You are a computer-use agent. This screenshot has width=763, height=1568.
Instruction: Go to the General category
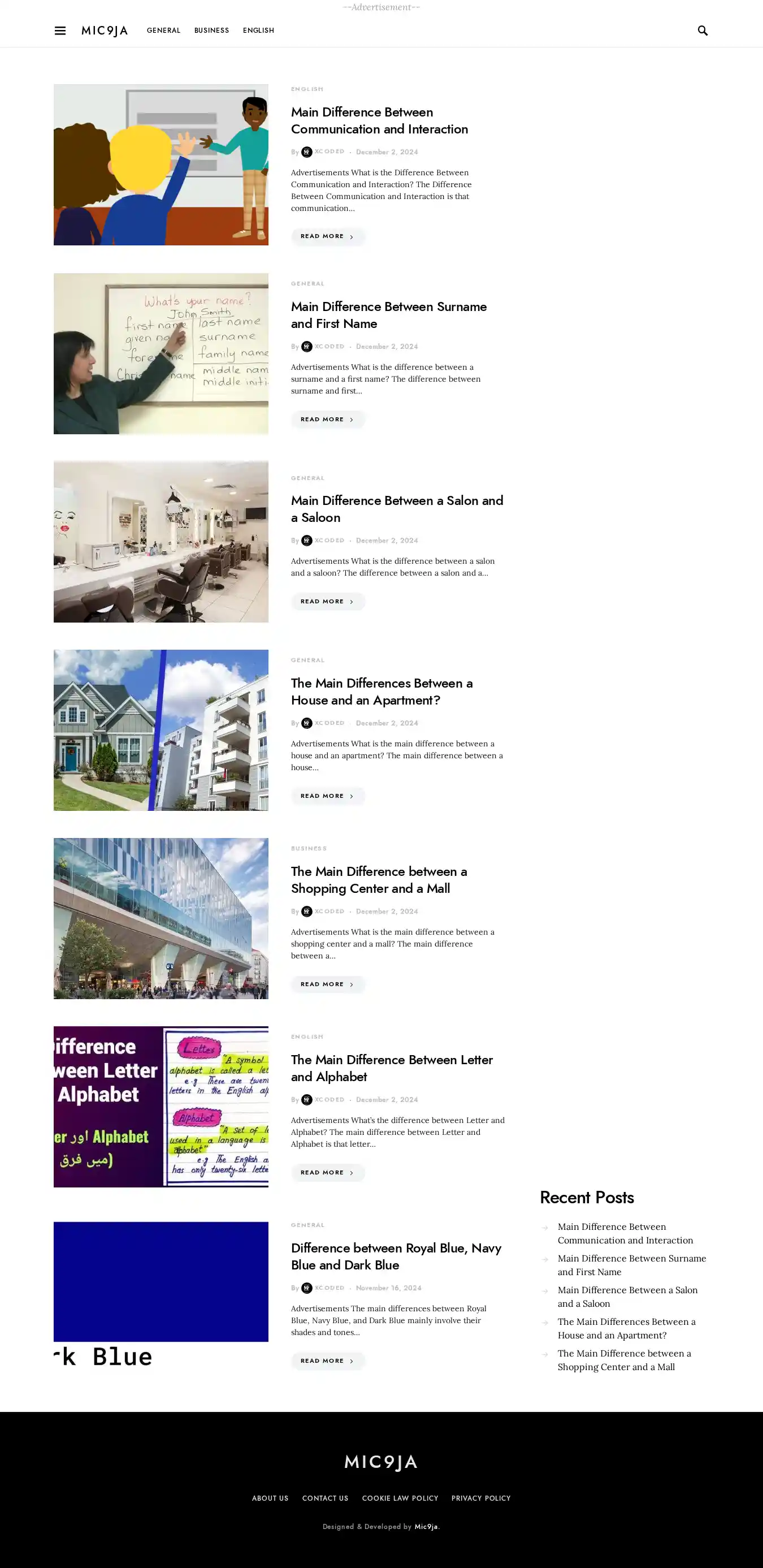tap(163, 31)
